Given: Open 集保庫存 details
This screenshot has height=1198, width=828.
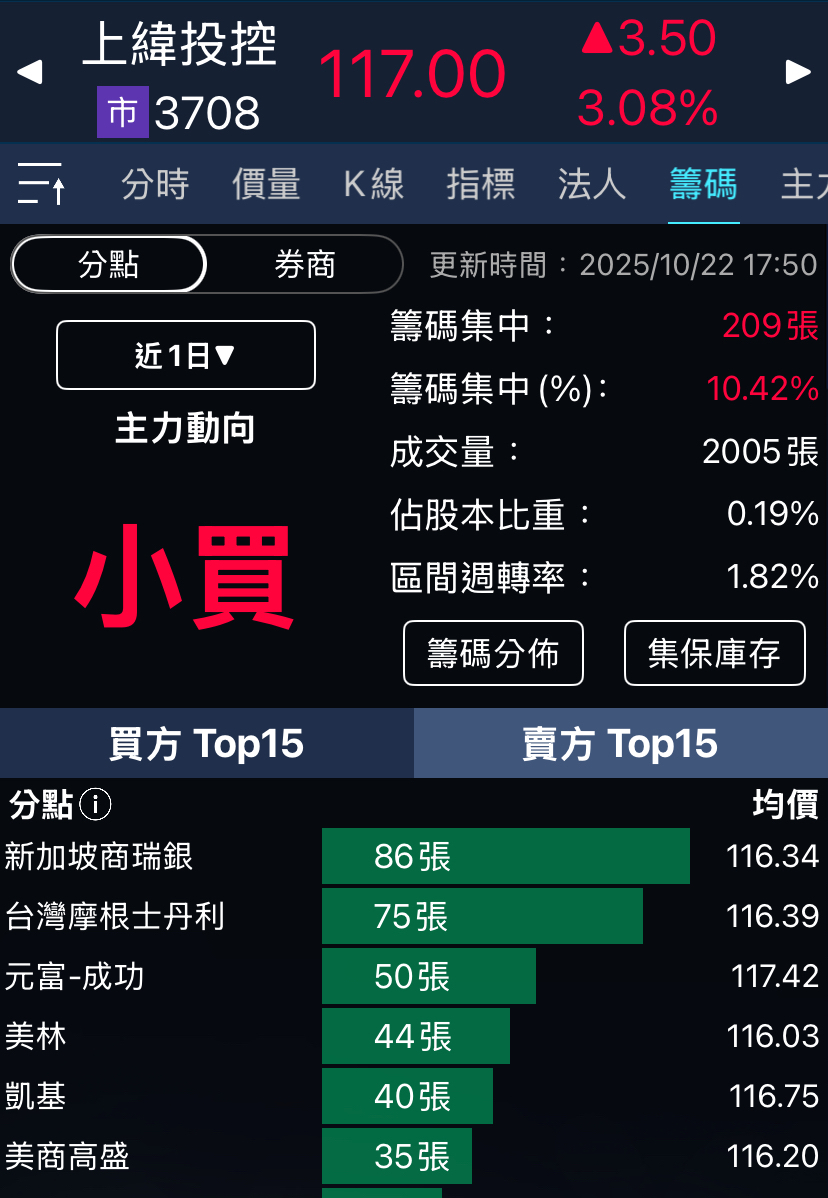Looking at the screenshot, I should pos(715,653).
